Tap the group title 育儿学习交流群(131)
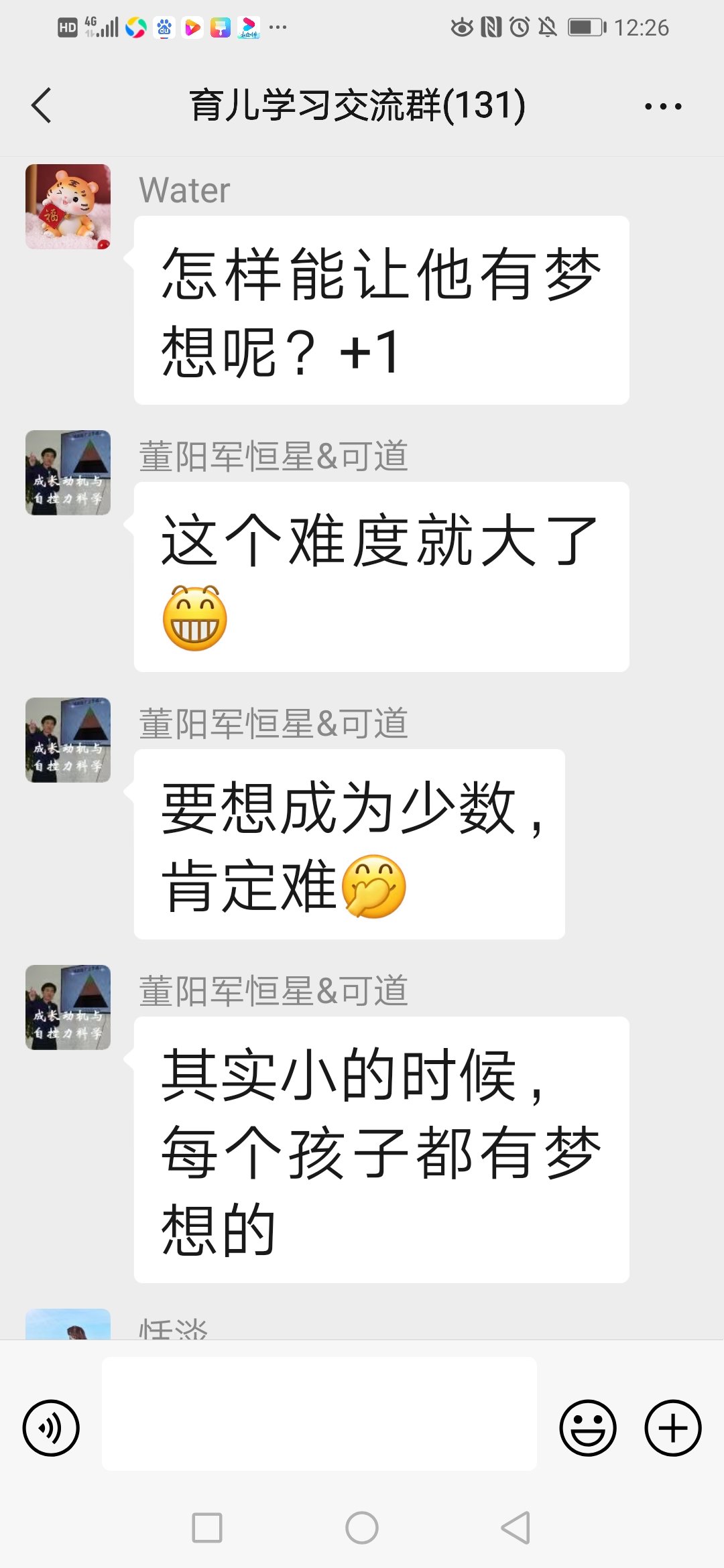 coord(356,106)
